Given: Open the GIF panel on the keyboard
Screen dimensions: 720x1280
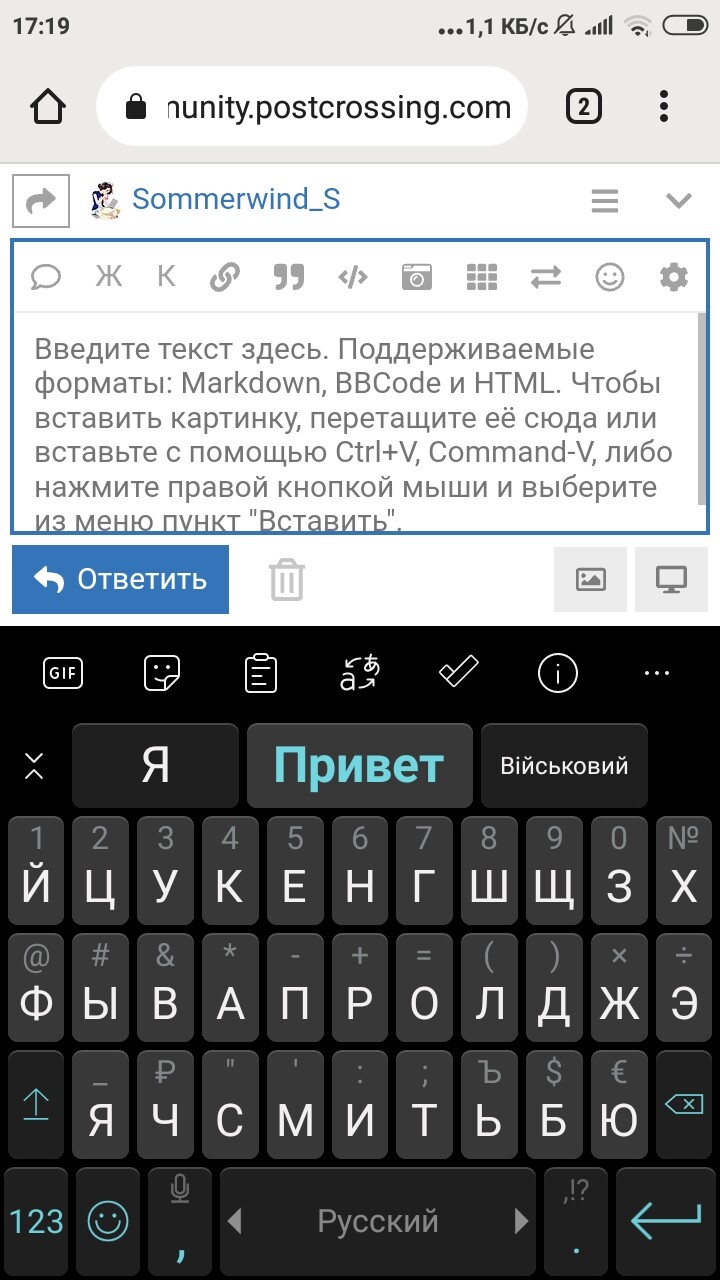Looking at the screenshot, I should click(x=62, y=674).
